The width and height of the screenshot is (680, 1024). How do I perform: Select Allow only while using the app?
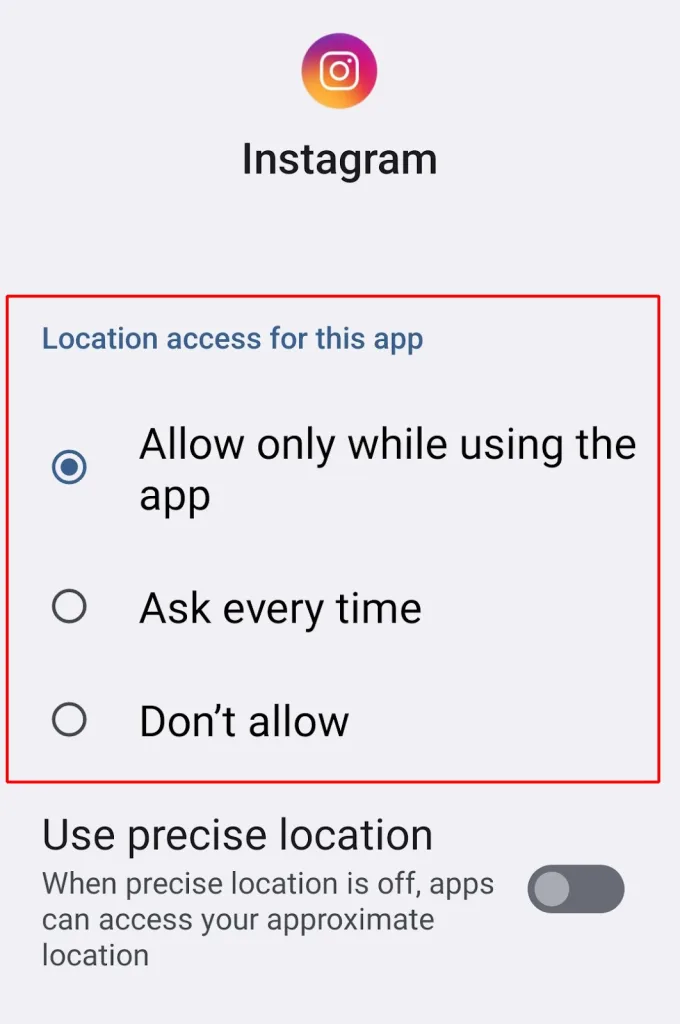69,467
